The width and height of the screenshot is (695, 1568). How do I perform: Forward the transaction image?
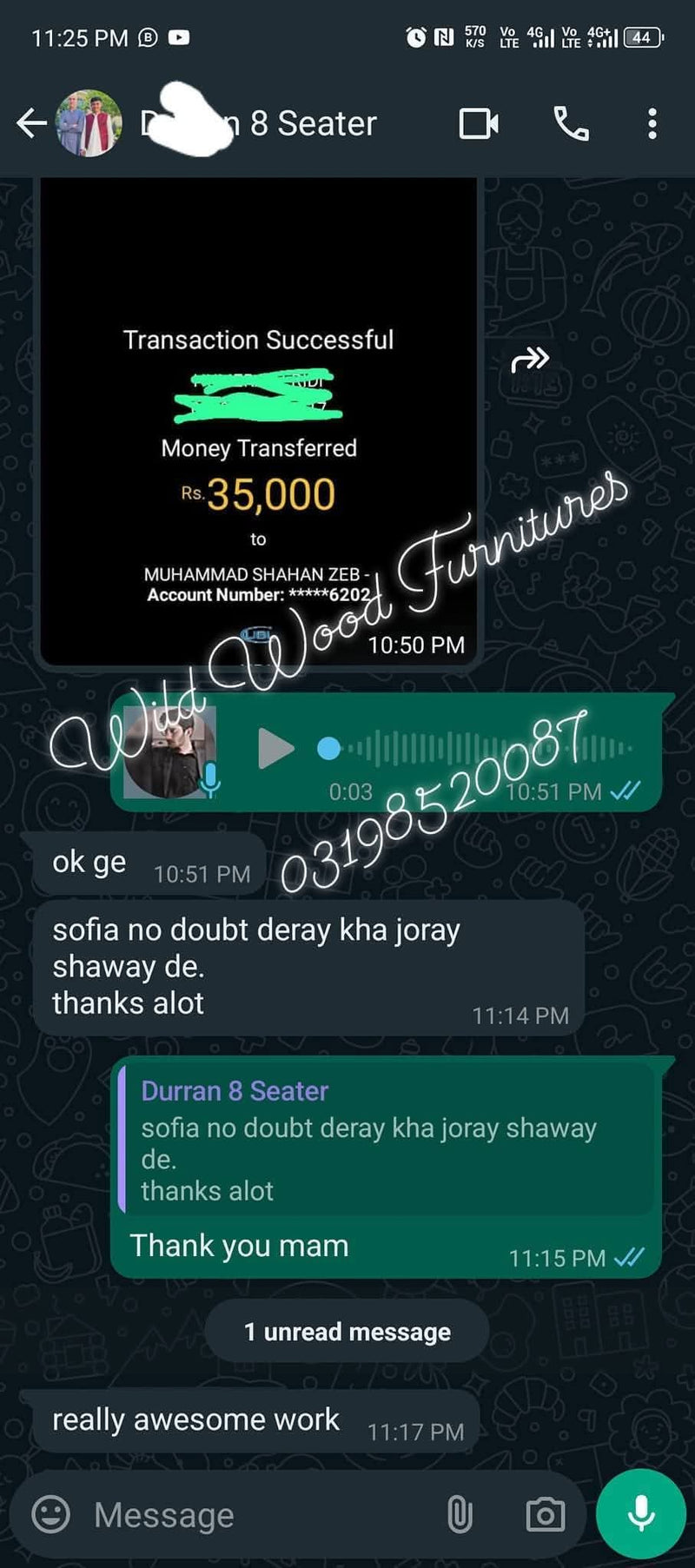(530, 359)
